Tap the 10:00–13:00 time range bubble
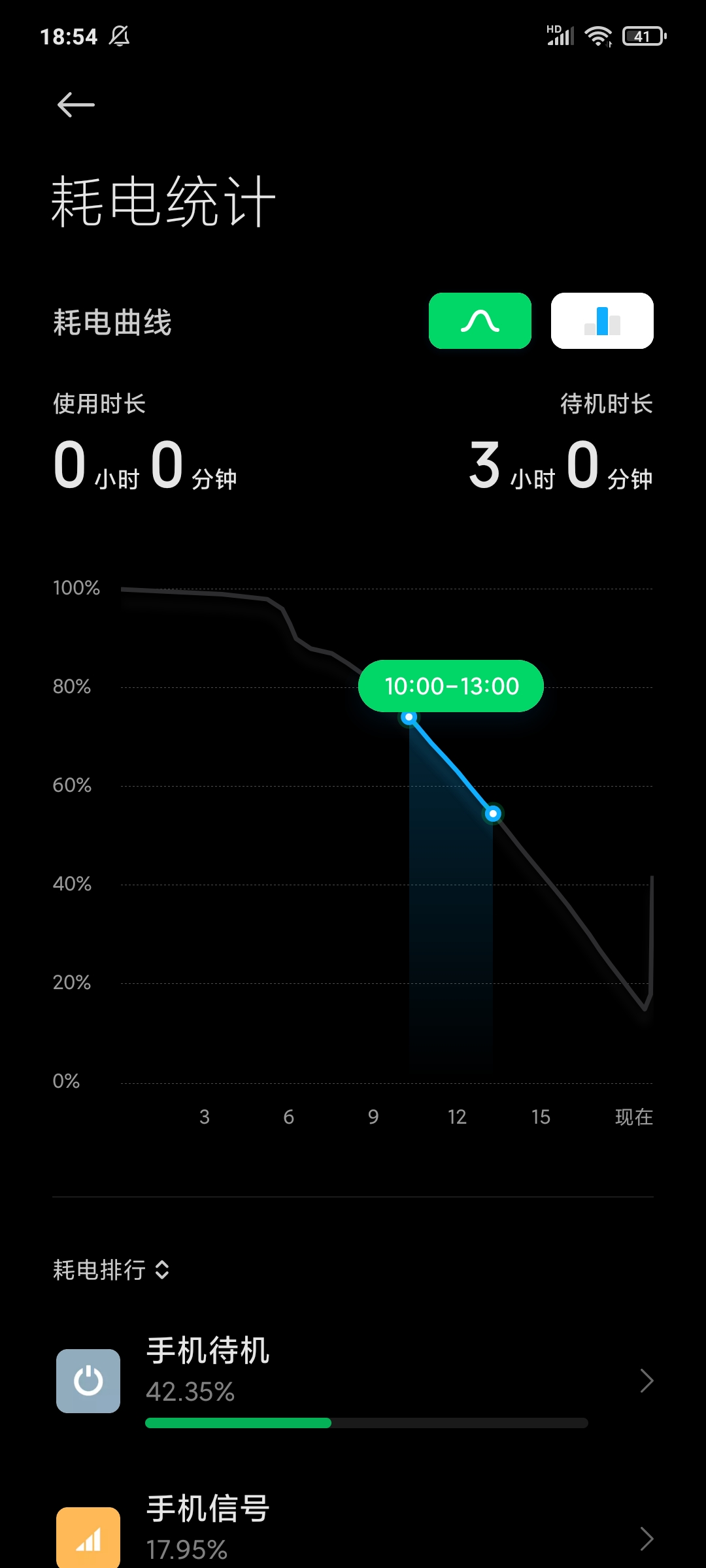This screenshot has width=706, height=1568. pyautogui.click(x=451, y=686)
